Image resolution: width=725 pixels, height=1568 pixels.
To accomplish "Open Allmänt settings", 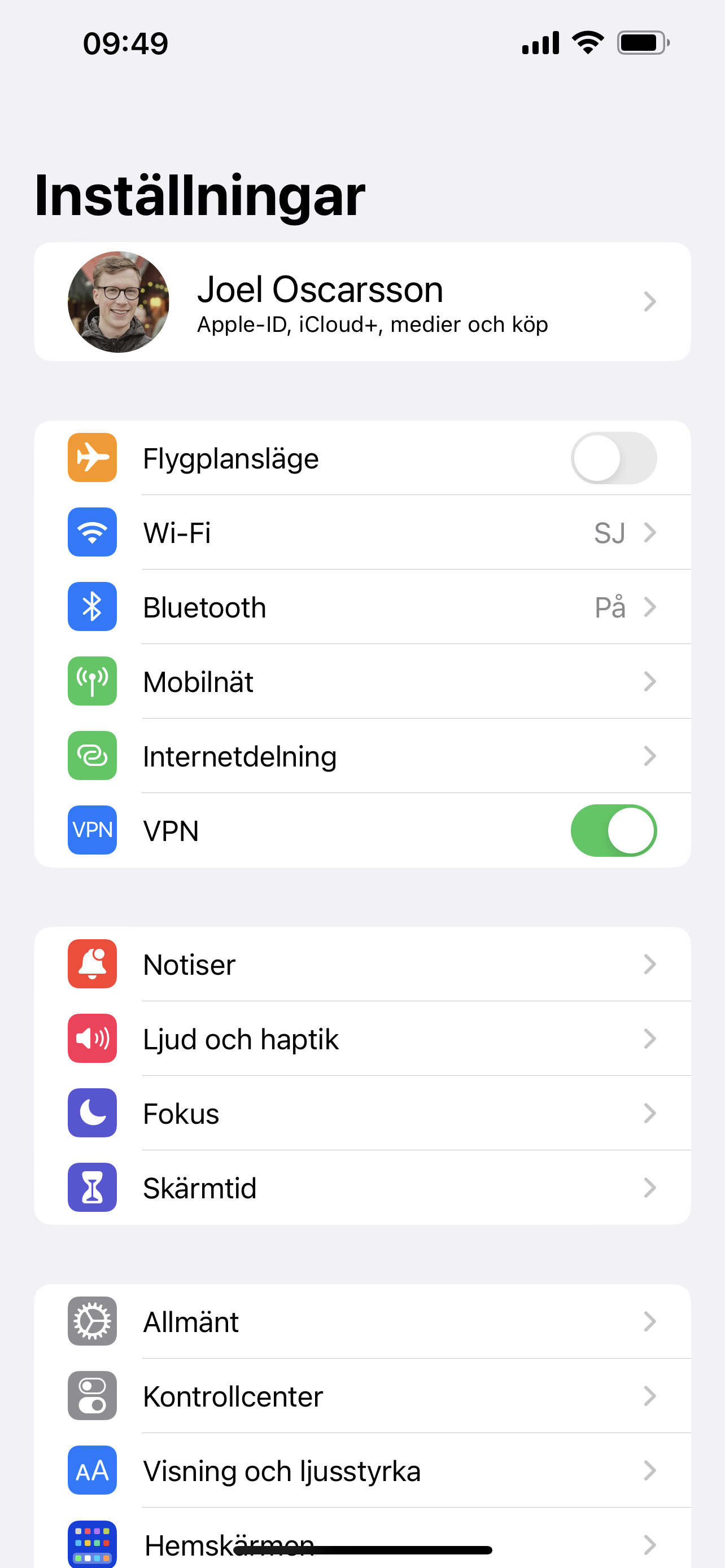I will (362, 1322).
